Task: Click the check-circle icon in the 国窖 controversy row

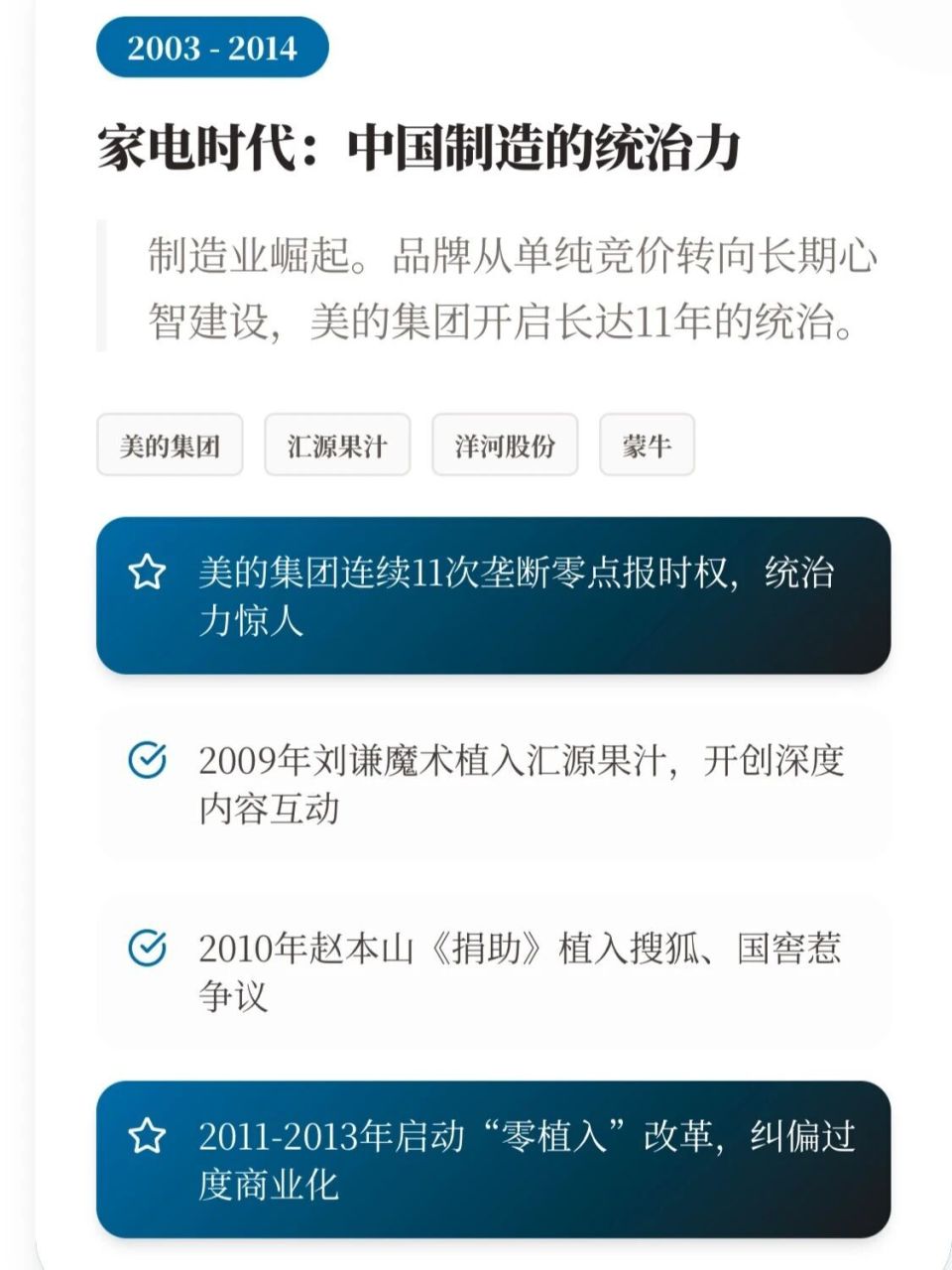Action: 149,946
